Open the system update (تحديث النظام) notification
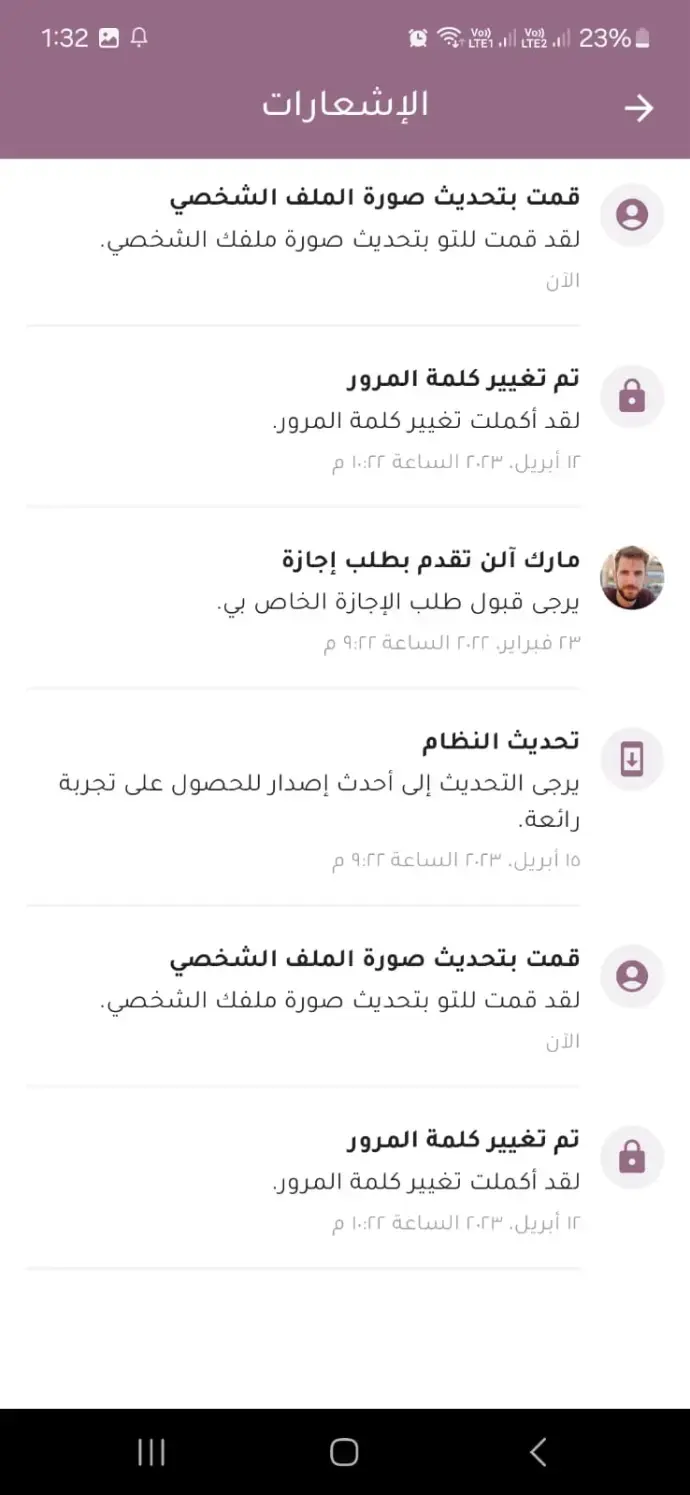This screenshot has width=690, height=1495. click(400, 797)
